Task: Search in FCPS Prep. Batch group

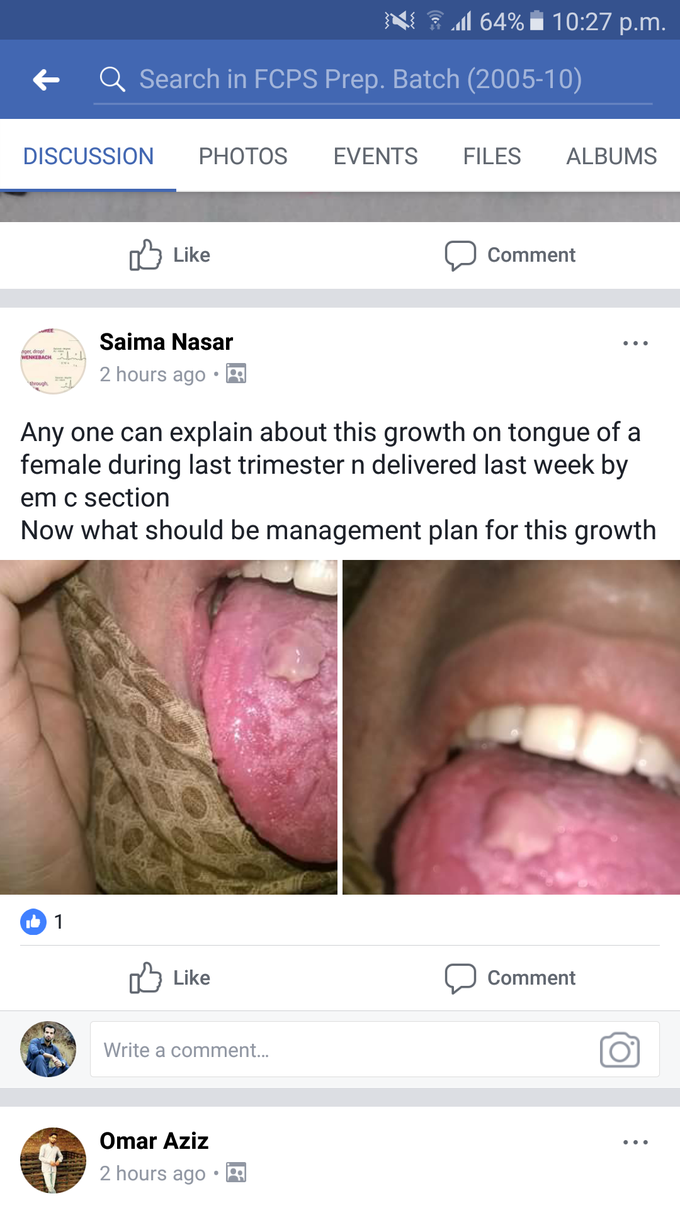Action: (360, 80)
